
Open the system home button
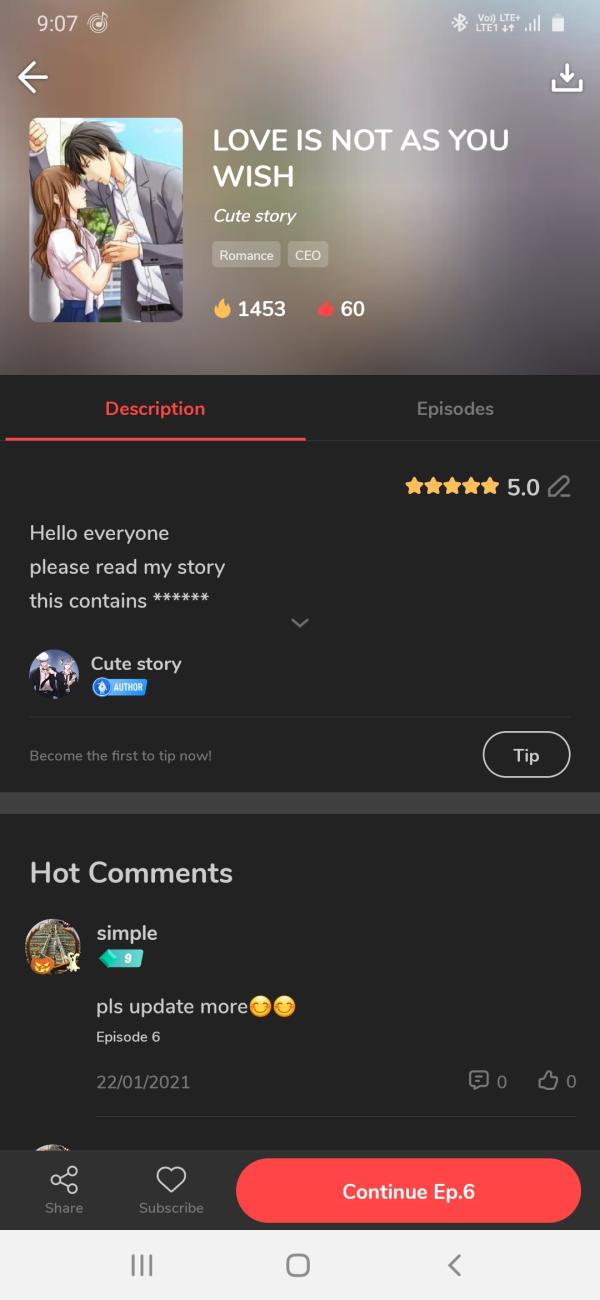tap(298, 1265)
